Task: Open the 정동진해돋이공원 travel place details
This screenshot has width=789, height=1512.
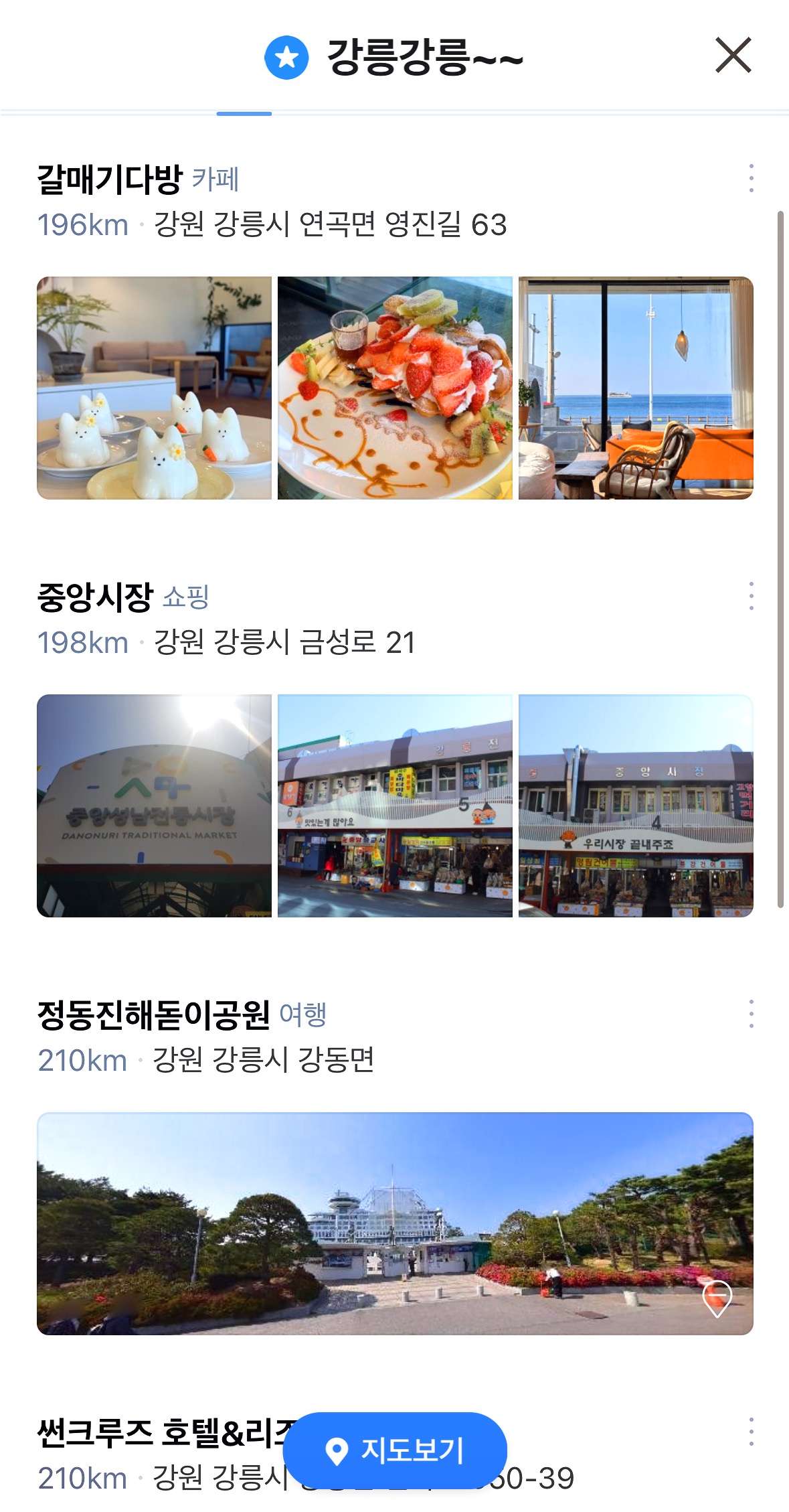Action: coord(154,1015)
